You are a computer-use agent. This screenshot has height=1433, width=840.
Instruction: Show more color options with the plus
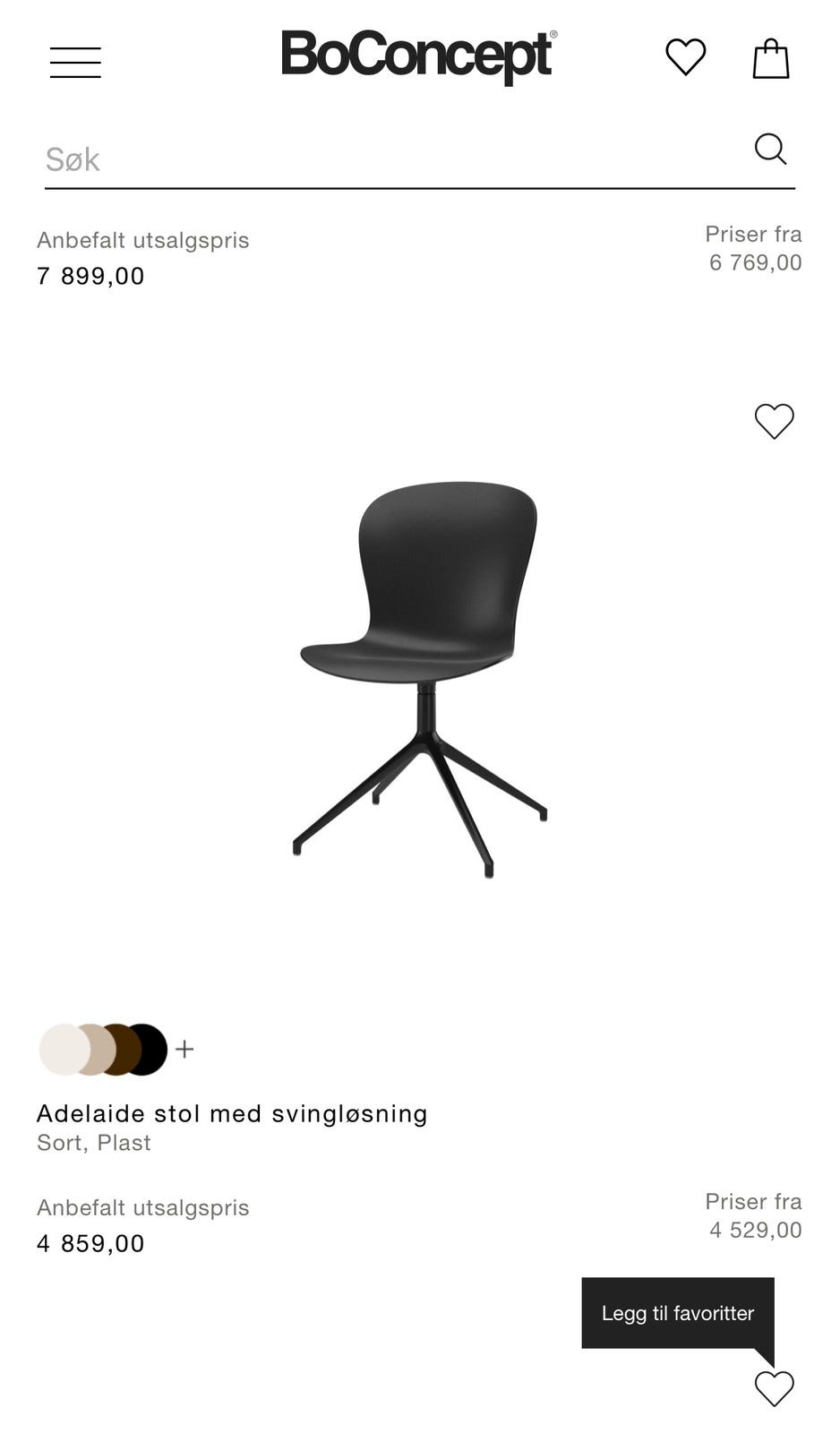pos(184,1049)
